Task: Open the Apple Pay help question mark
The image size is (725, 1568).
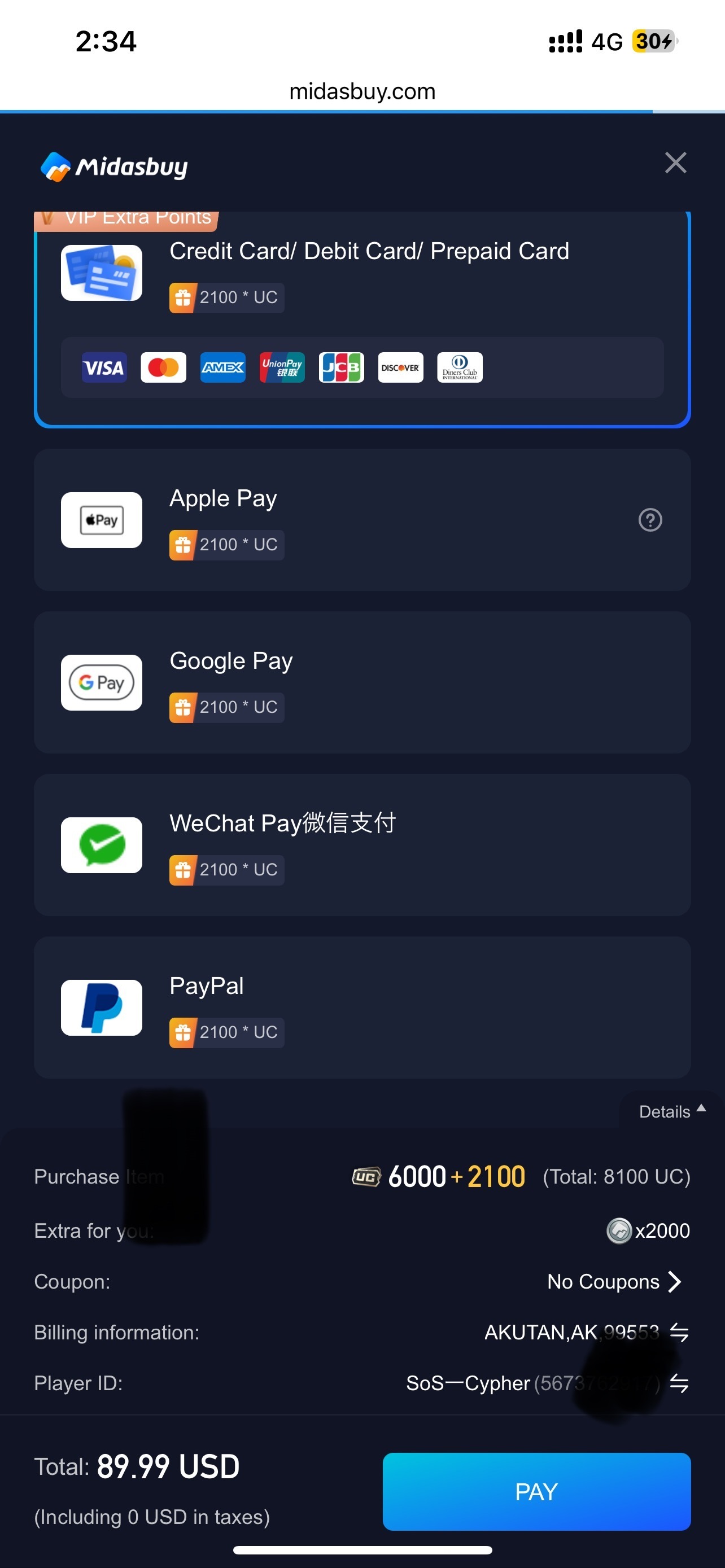Action: pos(650,520)
